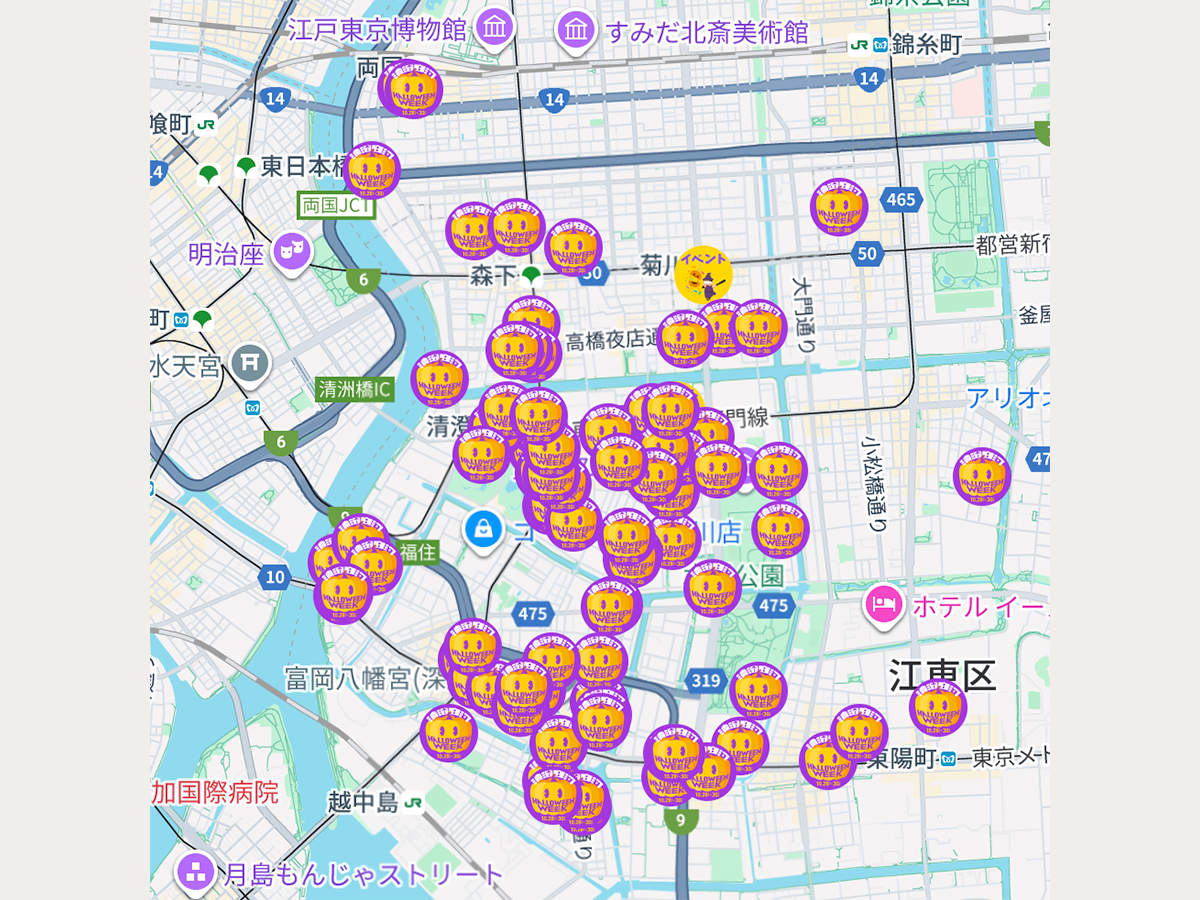Select the pink ホテル bed pin
The image size is (1200, 900).
(884, 604)
